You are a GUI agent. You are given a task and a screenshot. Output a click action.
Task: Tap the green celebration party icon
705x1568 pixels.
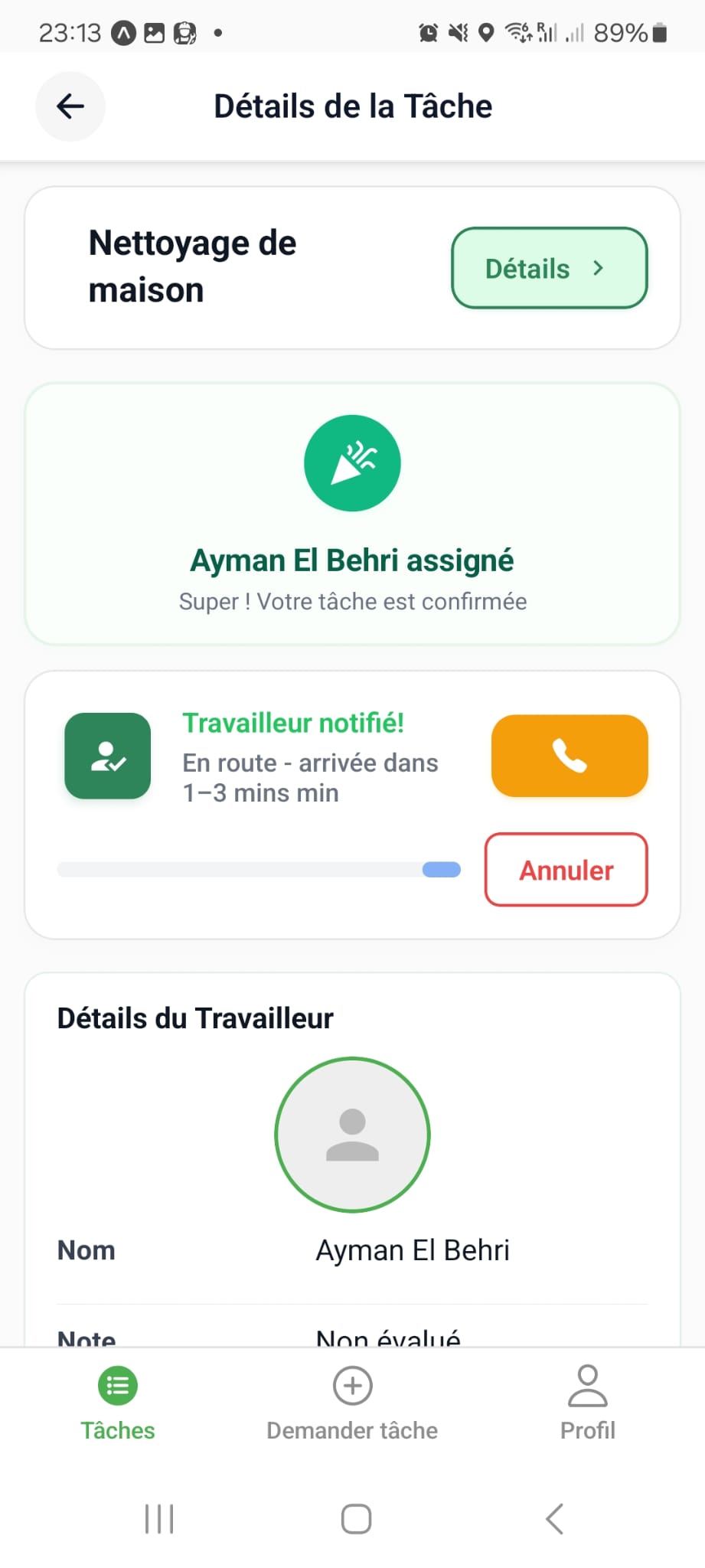pos(352,462)
